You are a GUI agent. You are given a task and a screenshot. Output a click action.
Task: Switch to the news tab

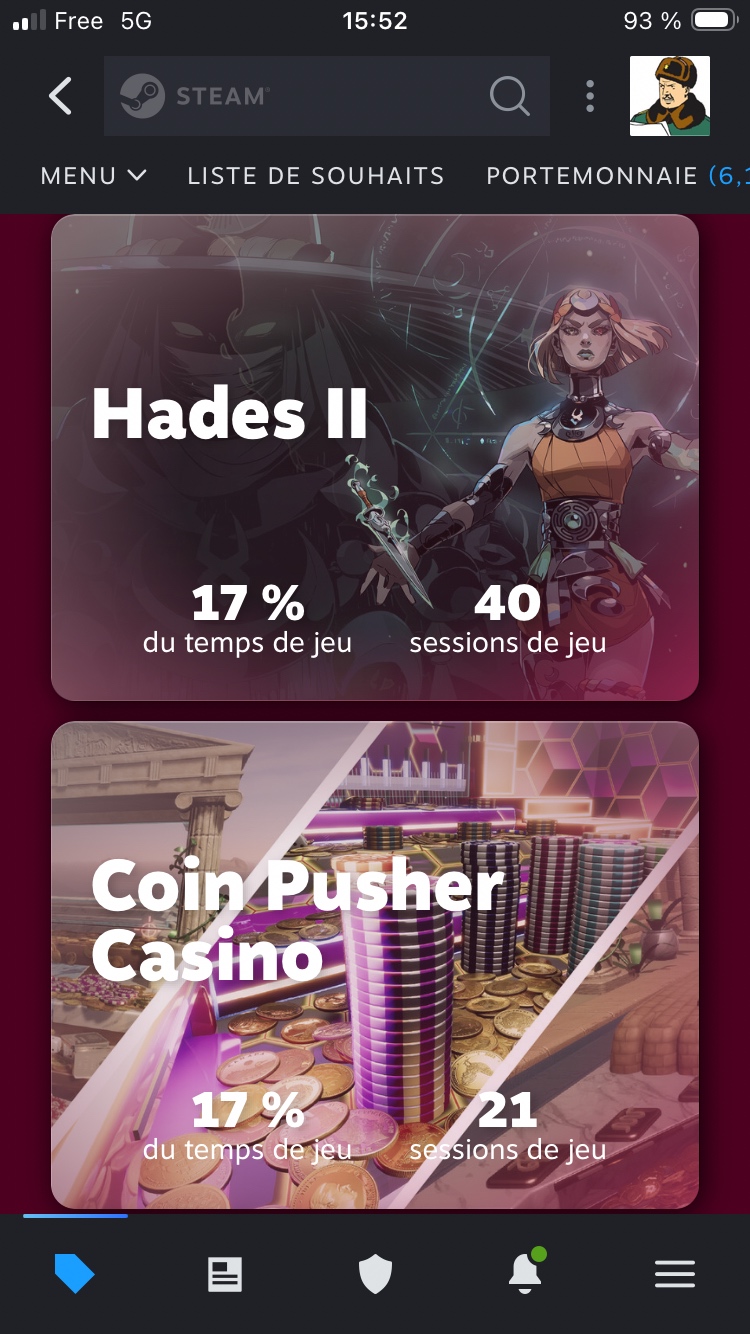pyautogui.click(x=225, y=1274)
